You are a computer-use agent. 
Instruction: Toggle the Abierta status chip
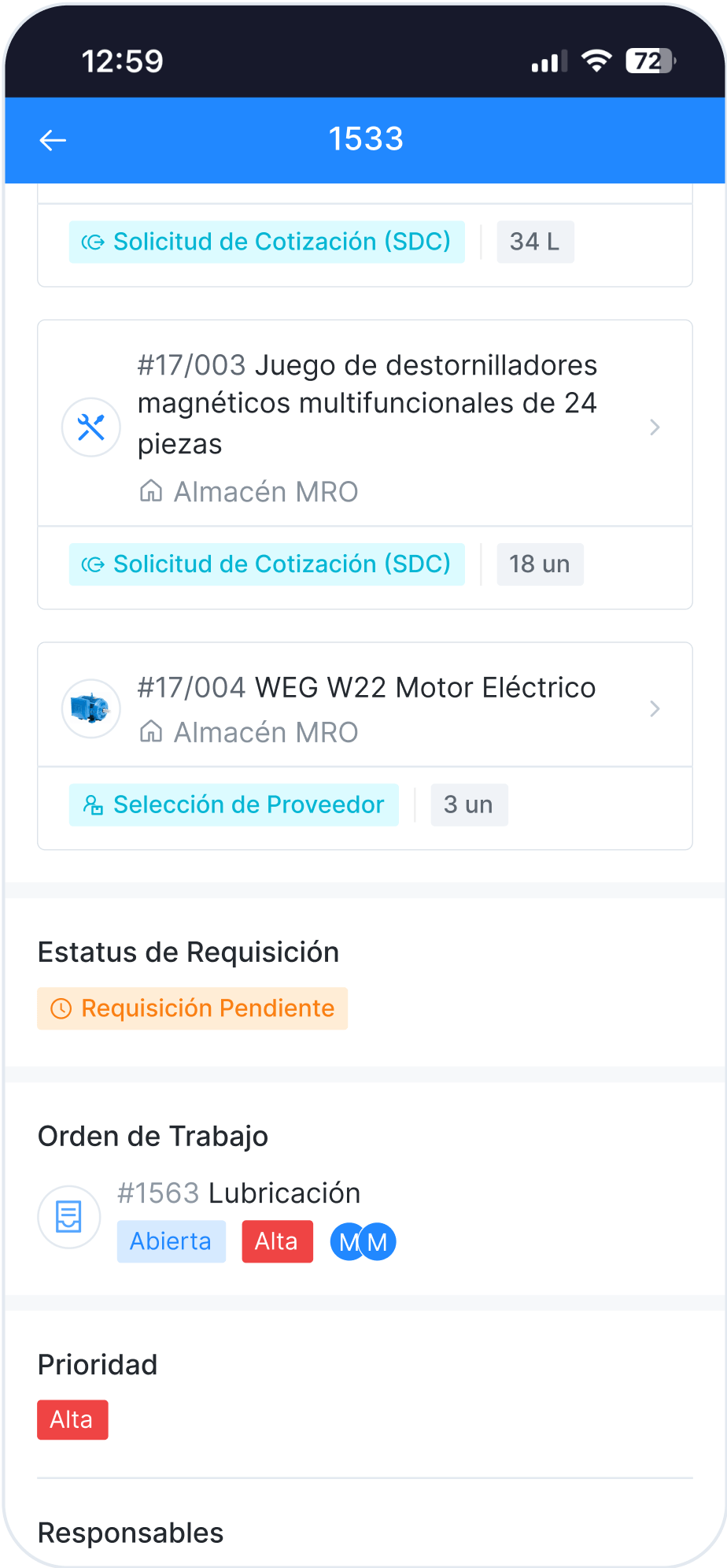pyautogui.click(x=171, y=1241)
